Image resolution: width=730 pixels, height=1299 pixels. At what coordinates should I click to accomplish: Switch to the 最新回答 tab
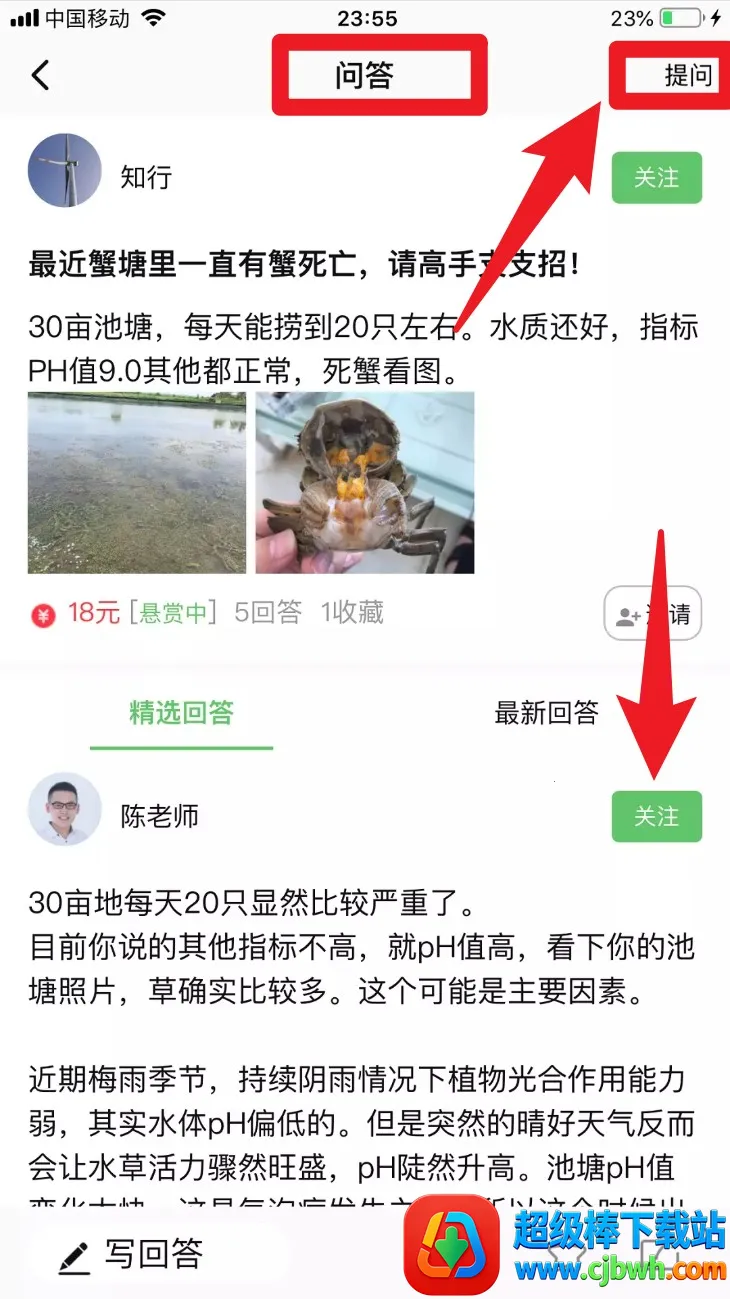[x=546, y=713]
